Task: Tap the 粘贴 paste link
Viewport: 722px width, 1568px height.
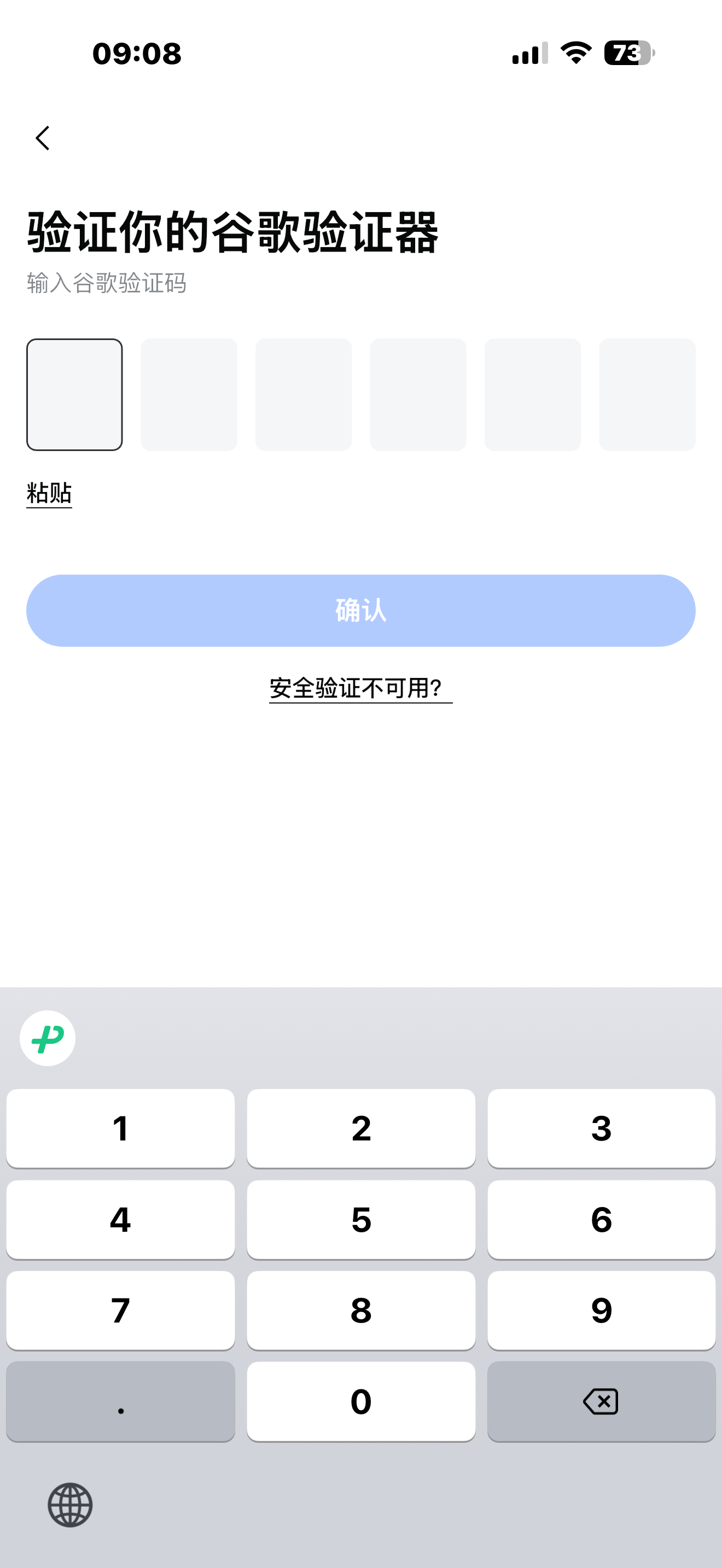Action: [49, 494]
